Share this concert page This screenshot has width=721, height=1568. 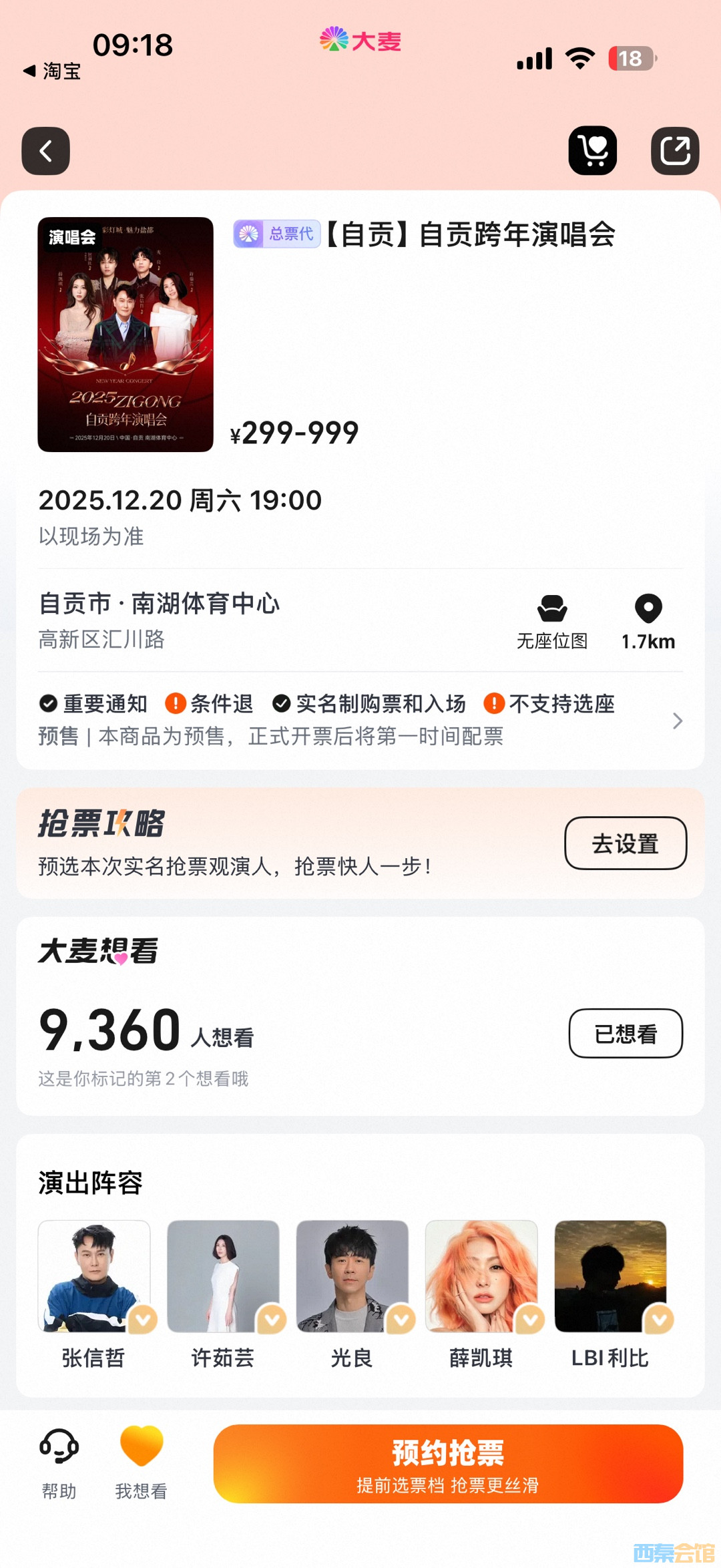(675, 151)
